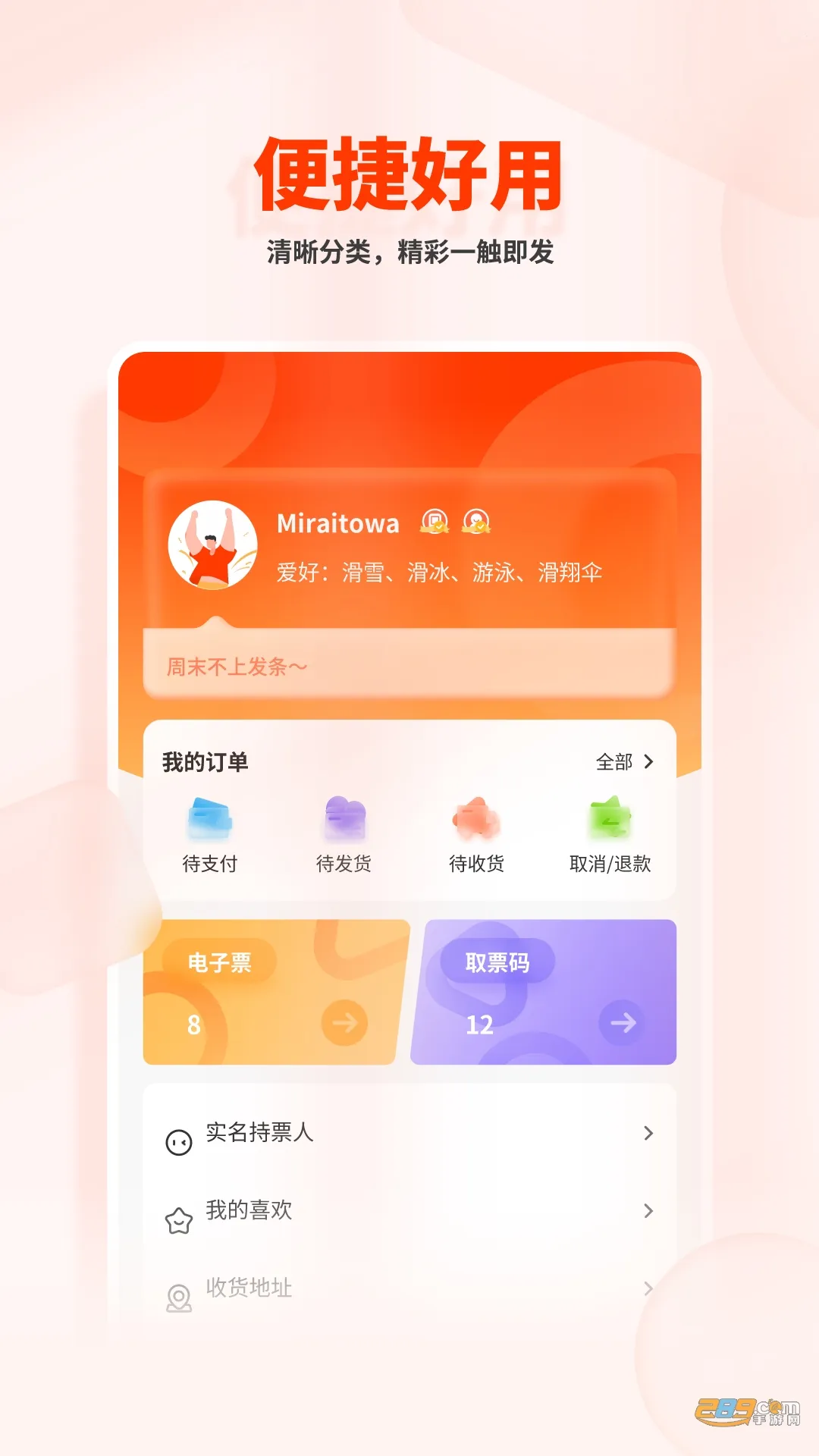Image resolution: width=819 pixels, height=1456 pixels.
Task: Click the first badge next to Miraitowa
Action: [435, 522]
